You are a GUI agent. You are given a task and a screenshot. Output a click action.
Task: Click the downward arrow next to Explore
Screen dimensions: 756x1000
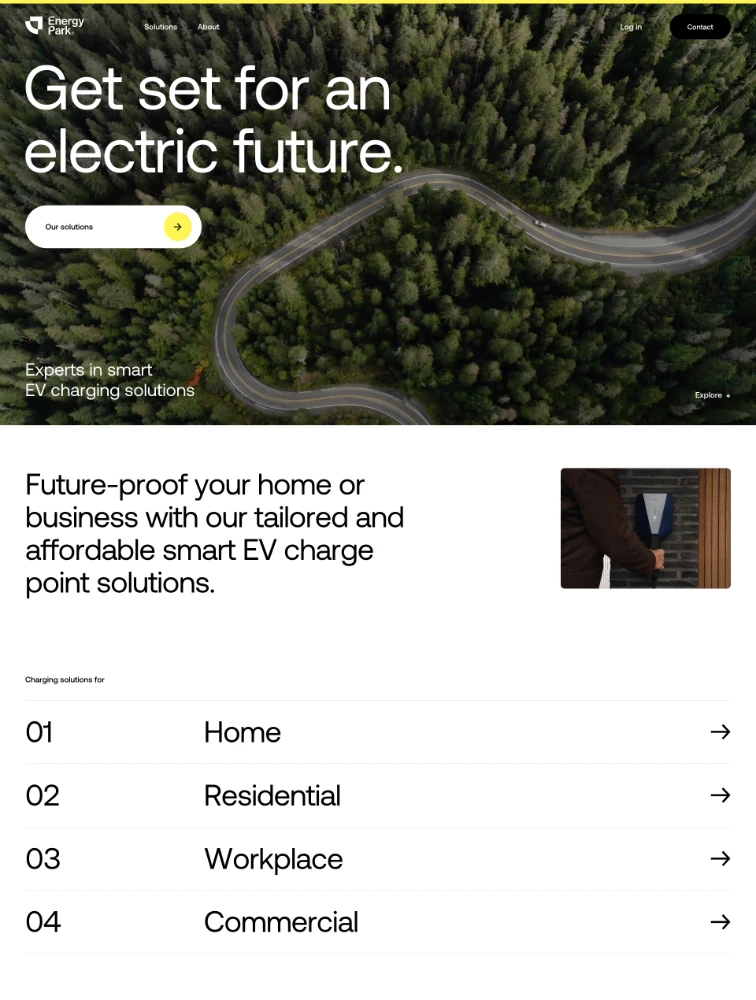coord(729,395)
